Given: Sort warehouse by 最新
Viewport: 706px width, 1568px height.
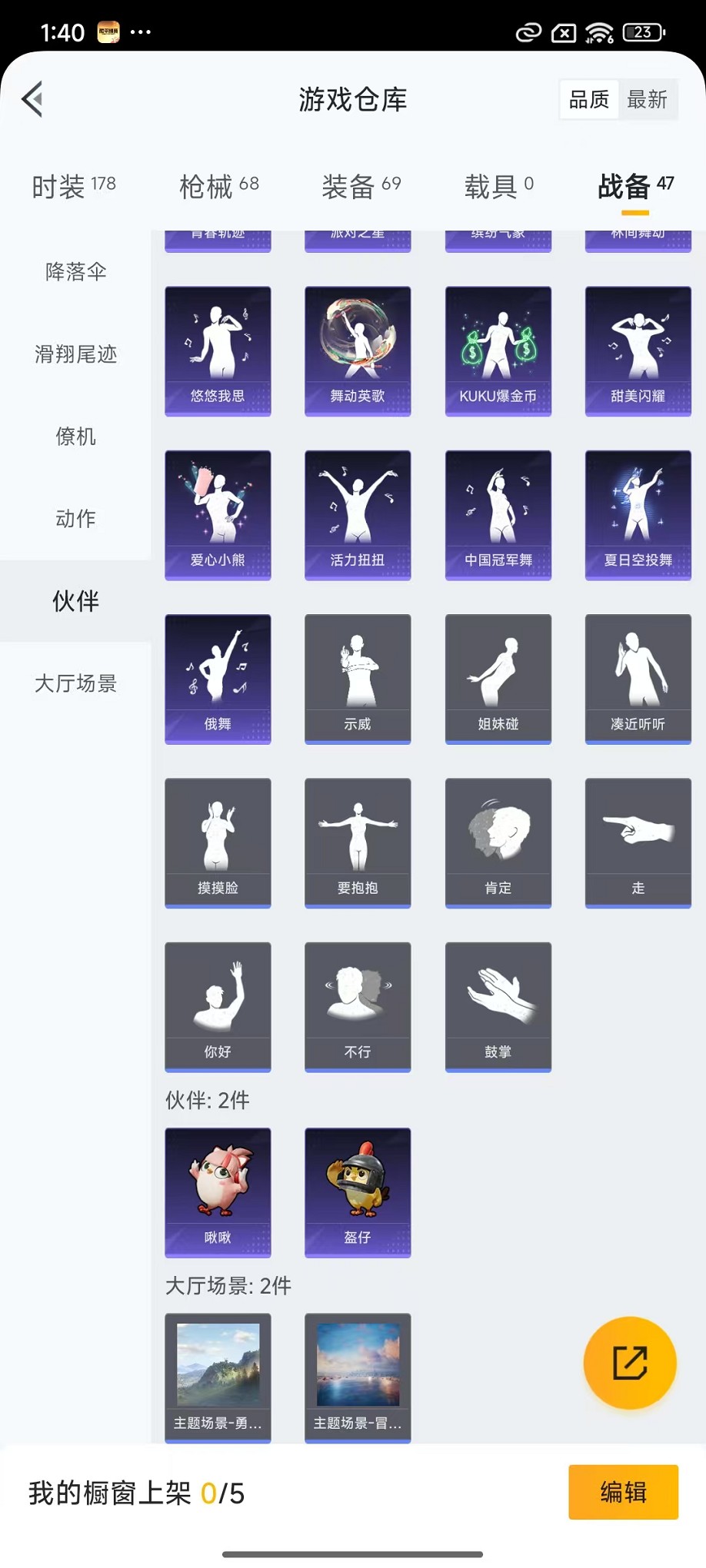Looking at the screenshot, I should 647,99.
